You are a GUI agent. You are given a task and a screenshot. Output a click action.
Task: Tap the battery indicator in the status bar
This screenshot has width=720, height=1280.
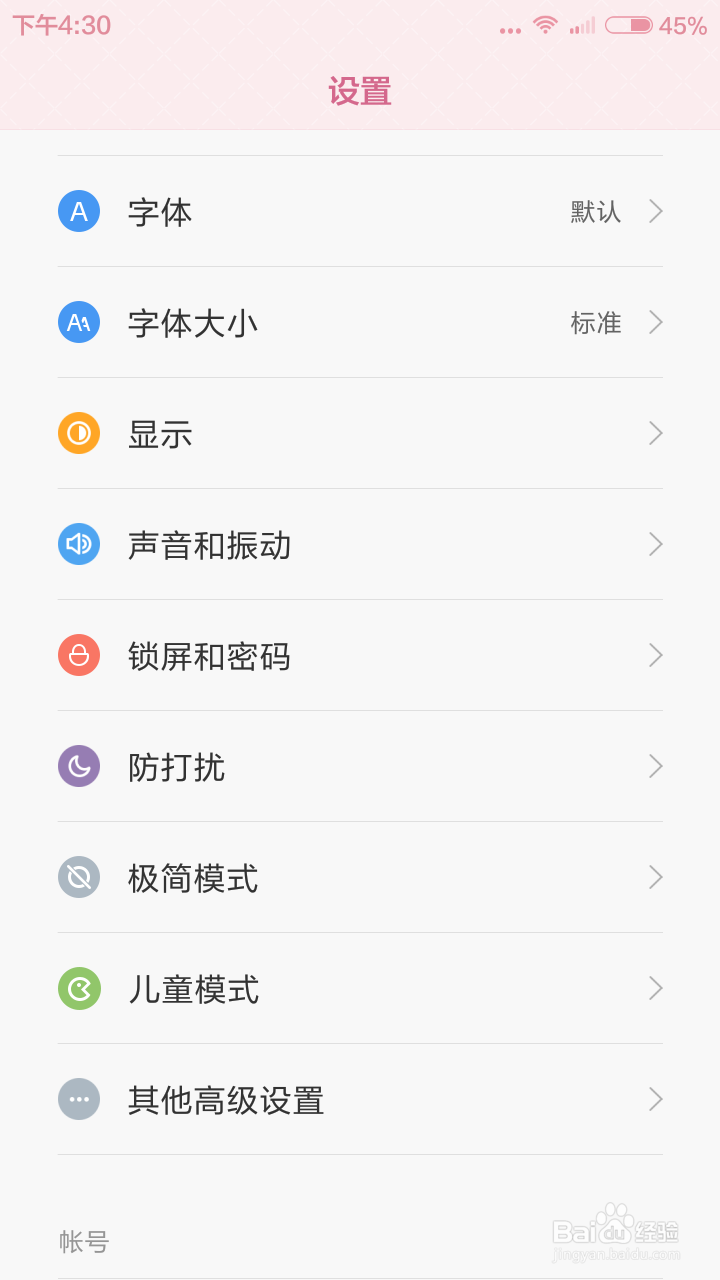pyautogui.click(x=630, y=27)
